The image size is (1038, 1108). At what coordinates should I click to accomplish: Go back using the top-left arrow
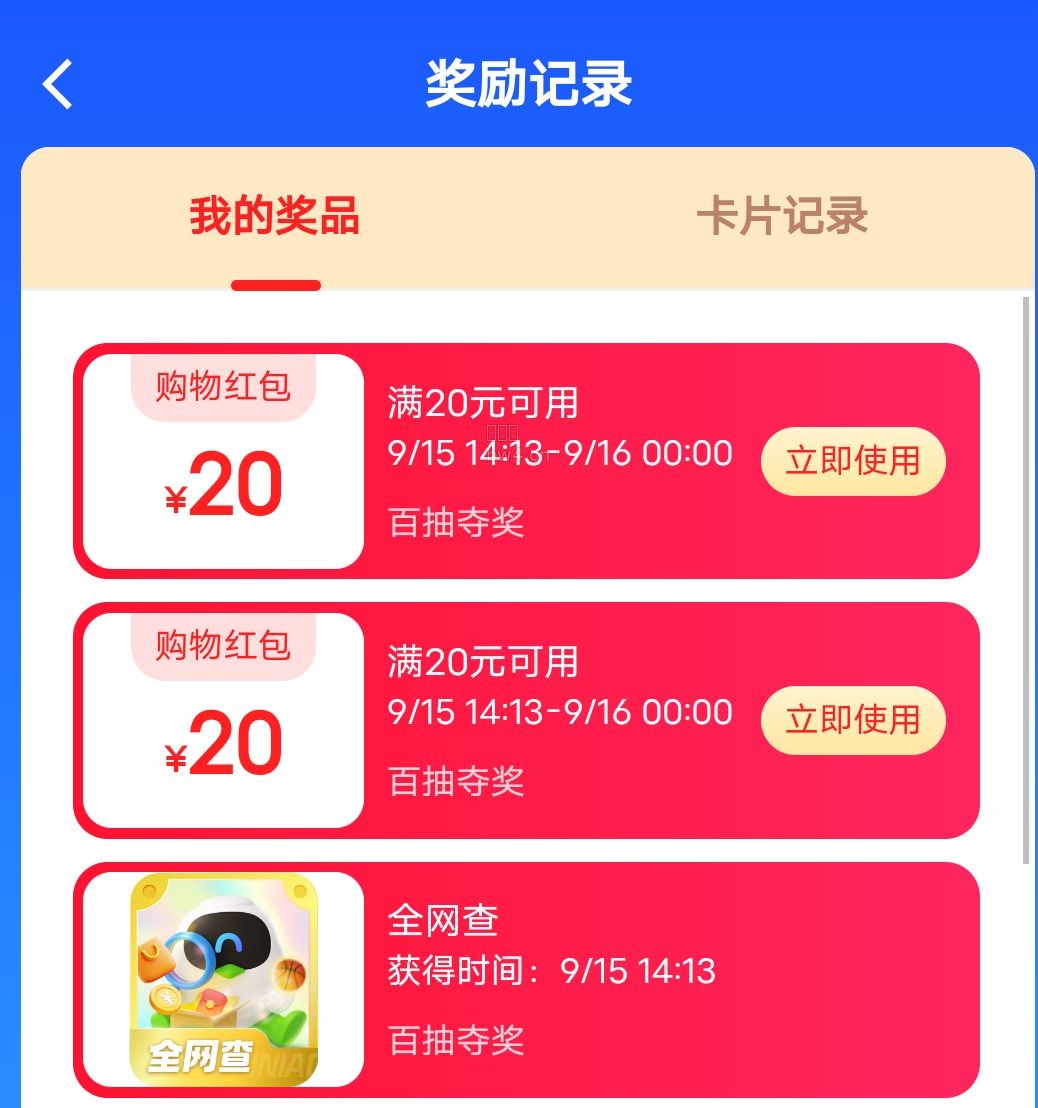click(x=57, y=84)
